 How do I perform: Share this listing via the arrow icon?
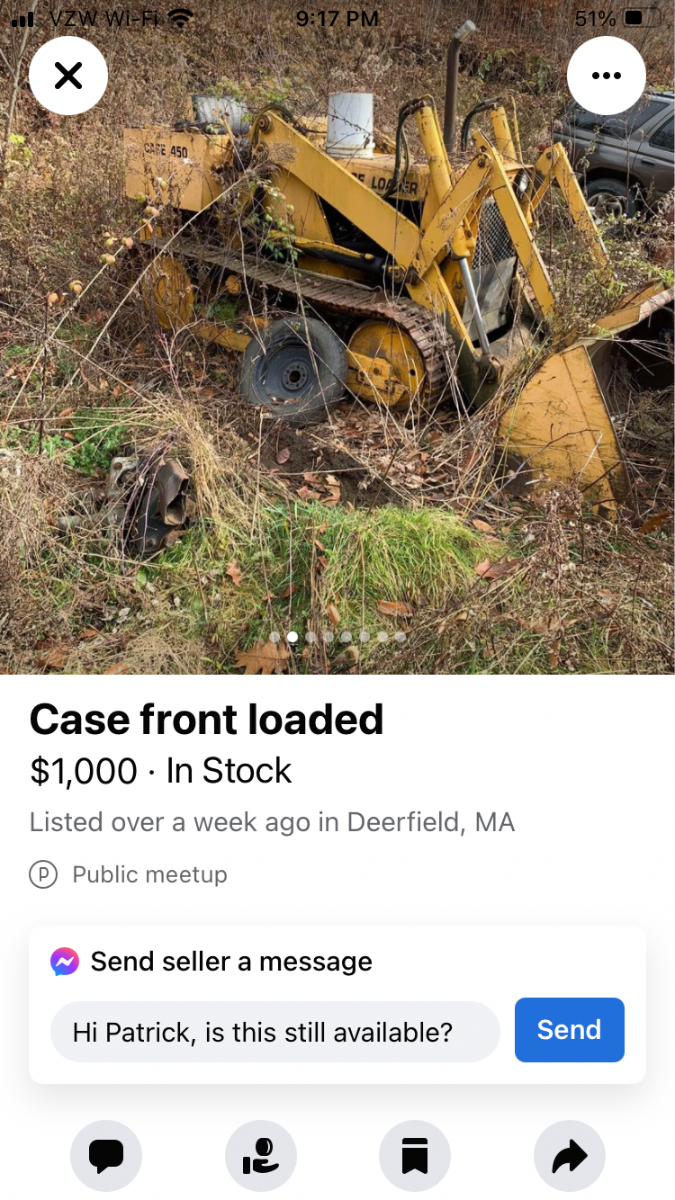[570, 1157]
